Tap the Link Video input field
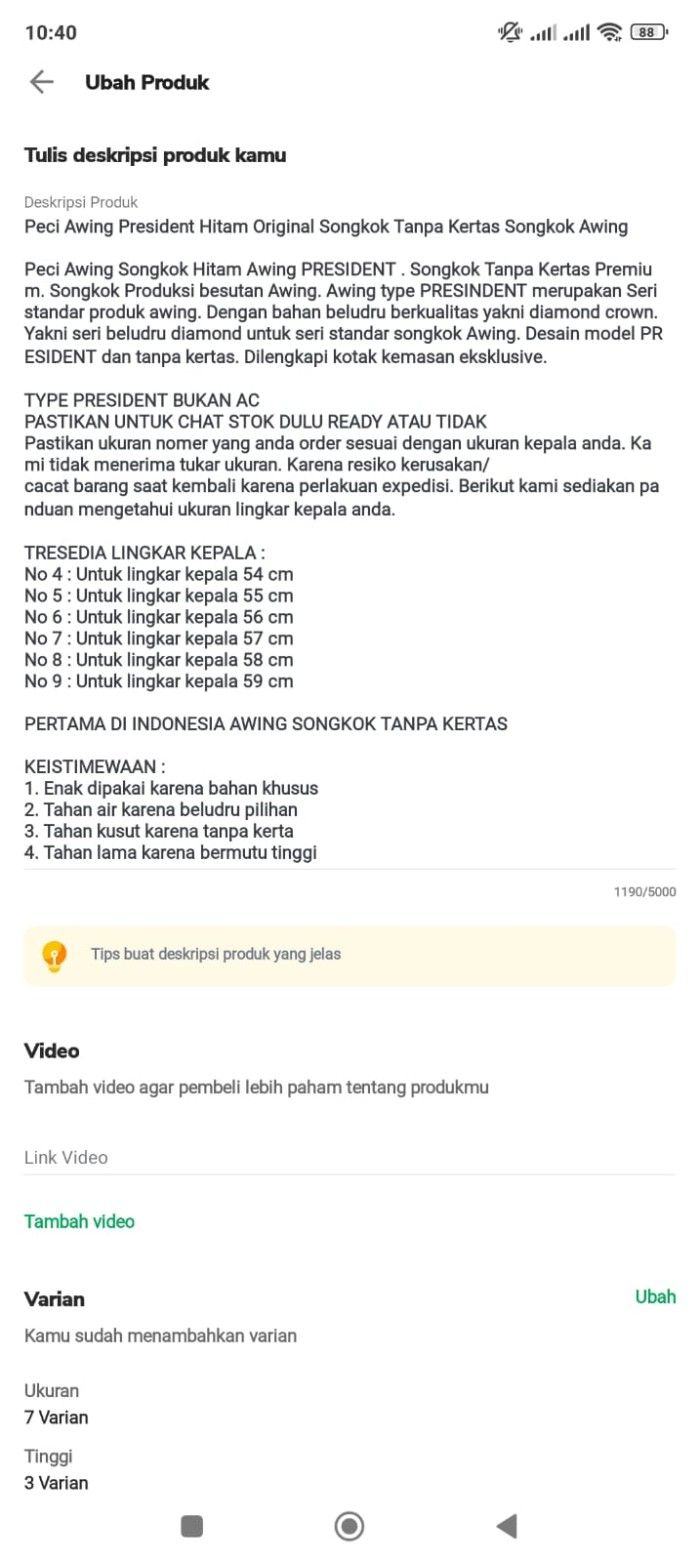The width and height of the screenshot is (700, 1562). pos(350,1157)
